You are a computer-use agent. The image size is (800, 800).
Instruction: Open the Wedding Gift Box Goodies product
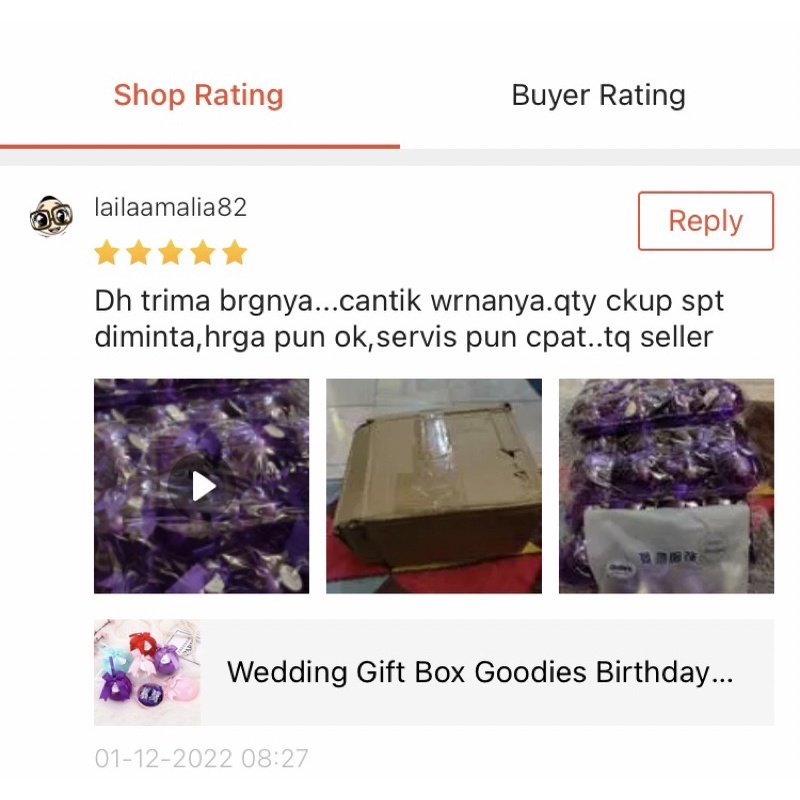point(434,672)
